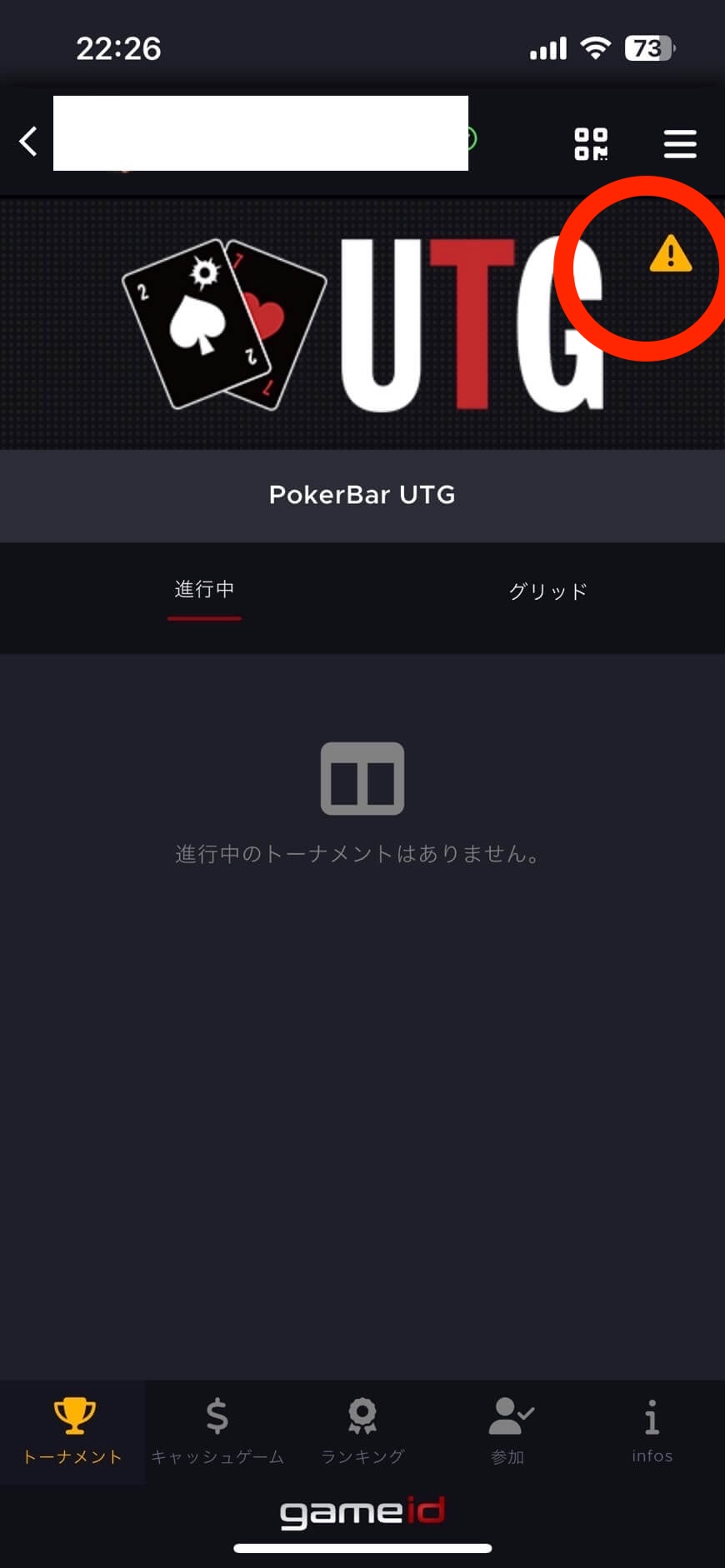Select the トーナメント tab in bottom bar
This screenshot has height=1568, width=725.
(73, 1431)
